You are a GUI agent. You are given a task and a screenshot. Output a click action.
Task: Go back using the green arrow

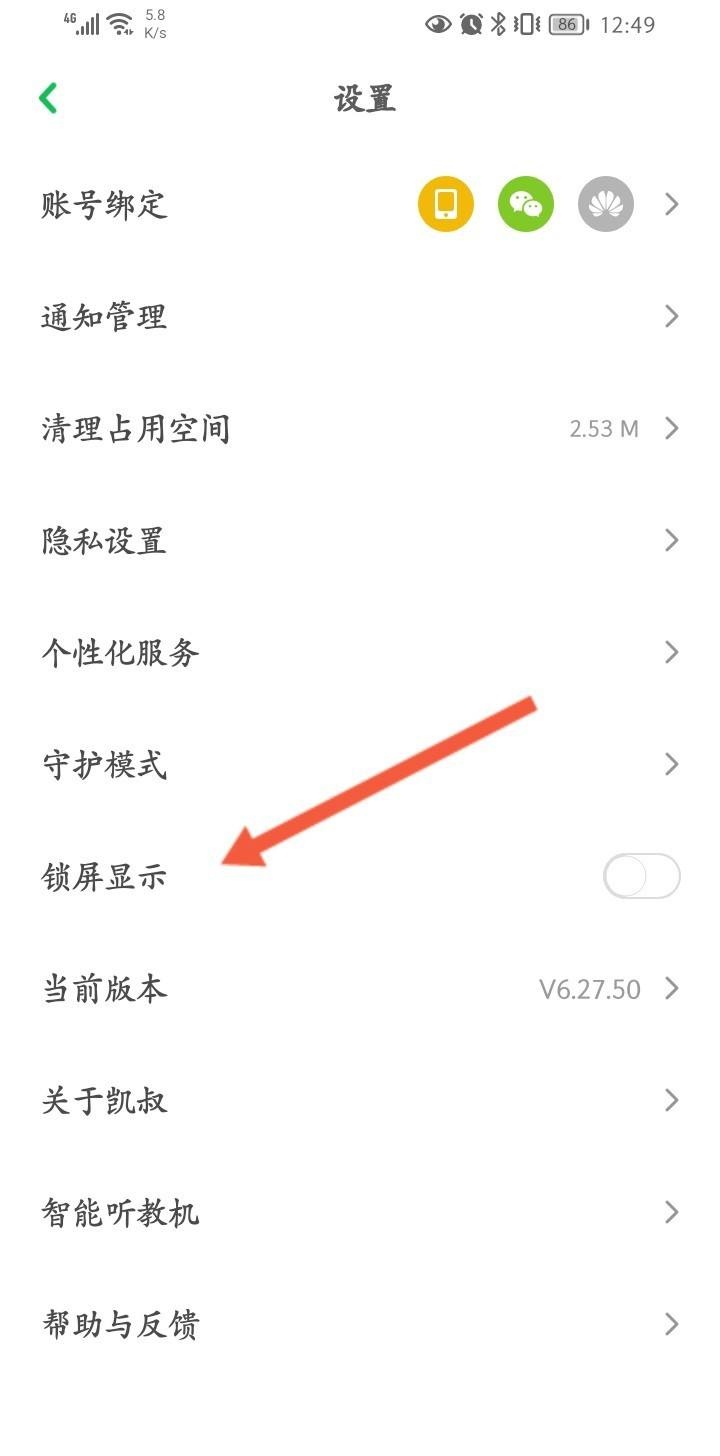point(48,98)
